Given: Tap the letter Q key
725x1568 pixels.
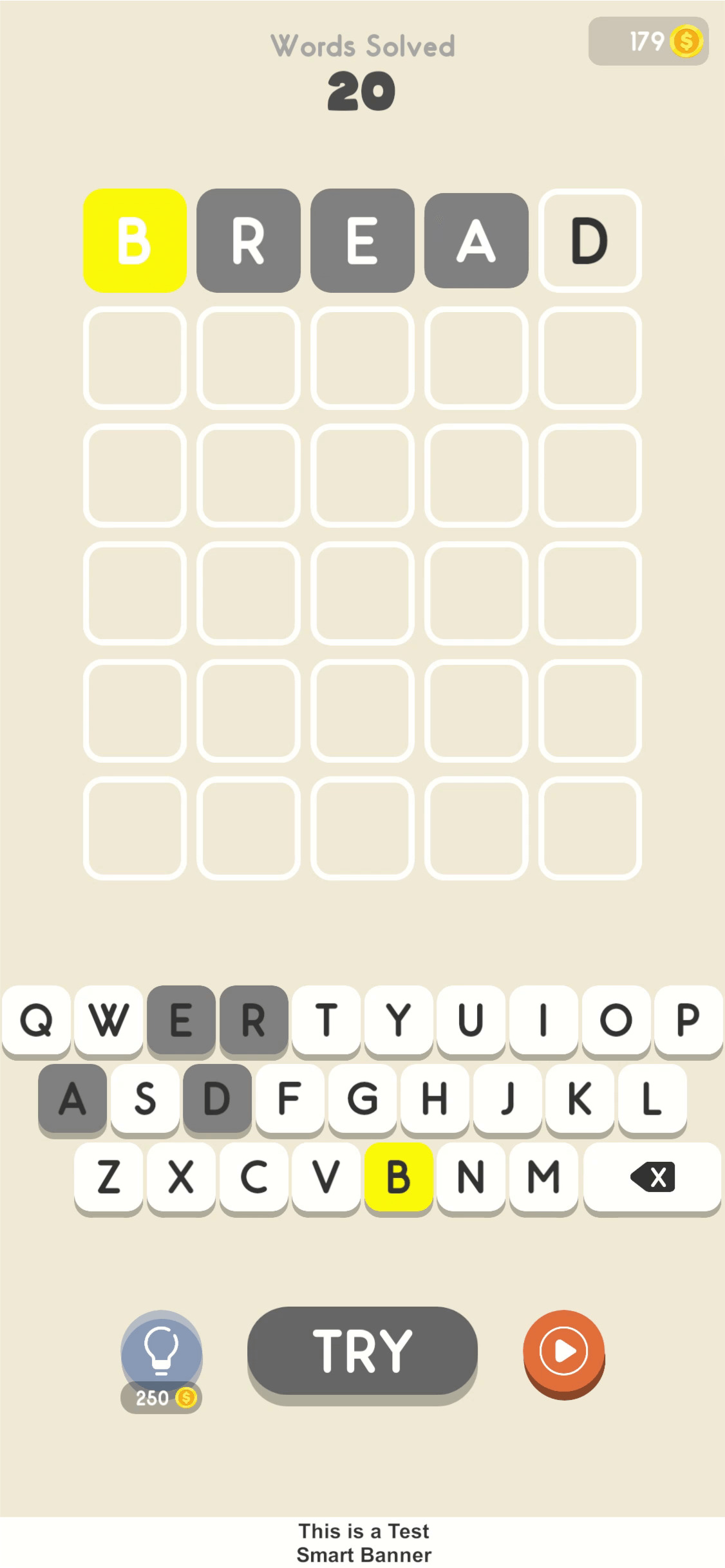Looking at the screenshot, I should pos(36,1020).
